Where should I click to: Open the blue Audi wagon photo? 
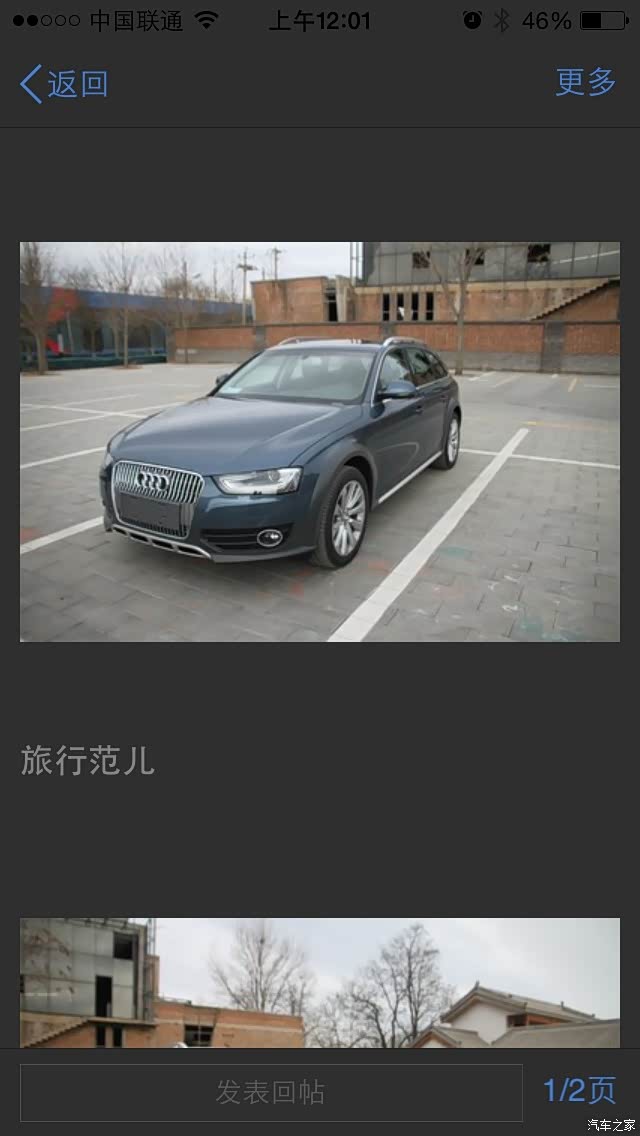click(320, 442)
